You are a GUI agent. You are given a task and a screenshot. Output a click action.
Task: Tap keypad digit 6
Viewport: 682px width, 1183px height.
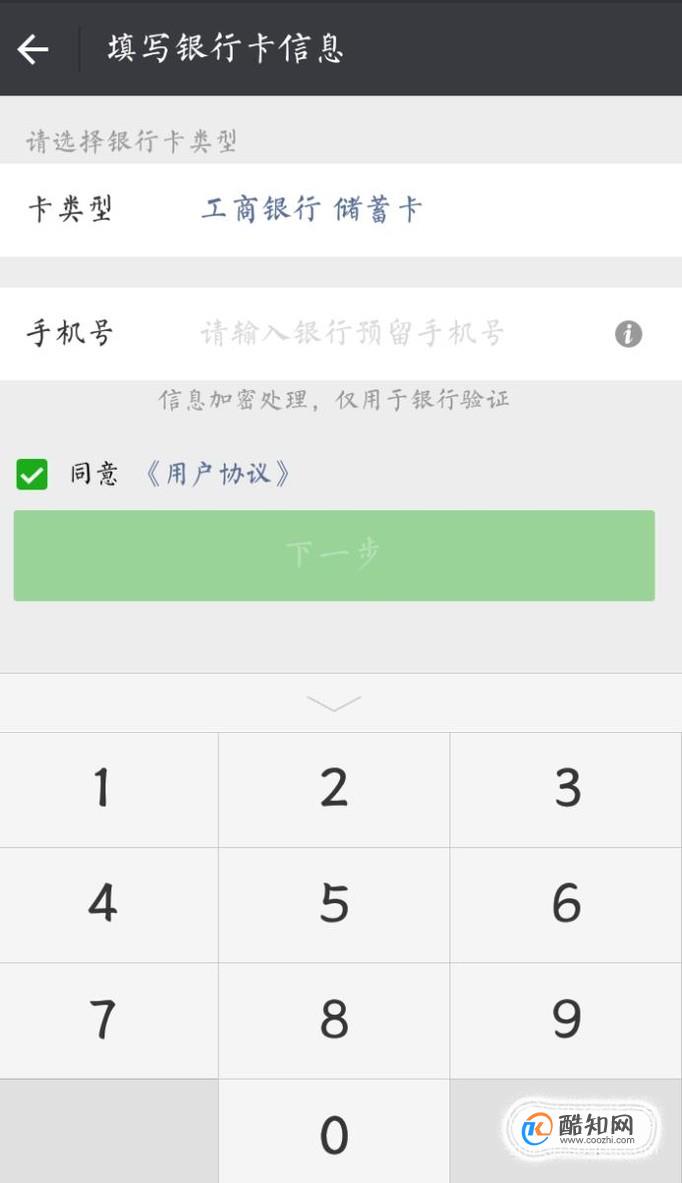[566, 905]
